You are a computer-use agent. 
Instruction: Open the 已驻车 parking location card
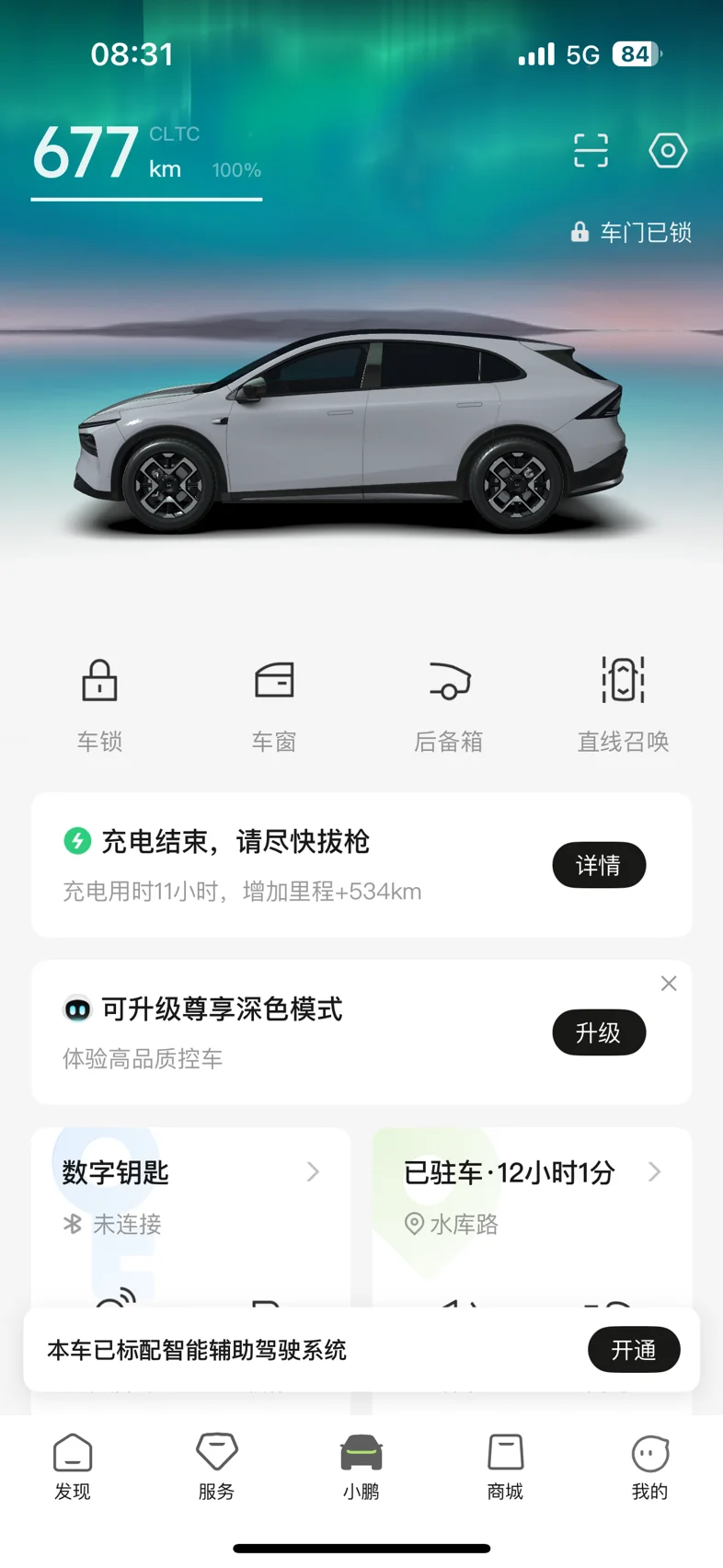532,1216
